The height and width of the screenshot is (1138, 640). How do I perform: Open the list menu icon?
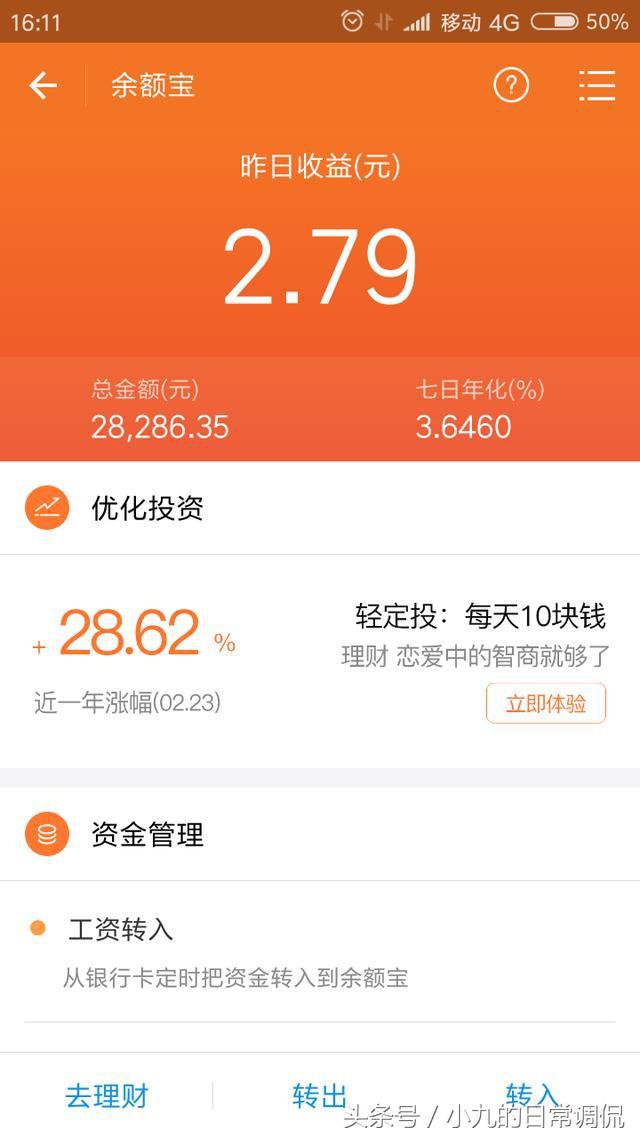pyautogui.click(x=596, y=86)
